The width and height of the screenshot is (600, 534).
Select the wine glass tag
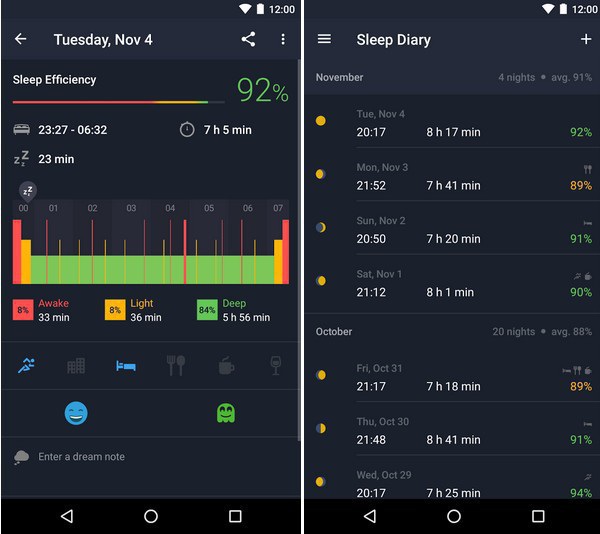(275, 366)
